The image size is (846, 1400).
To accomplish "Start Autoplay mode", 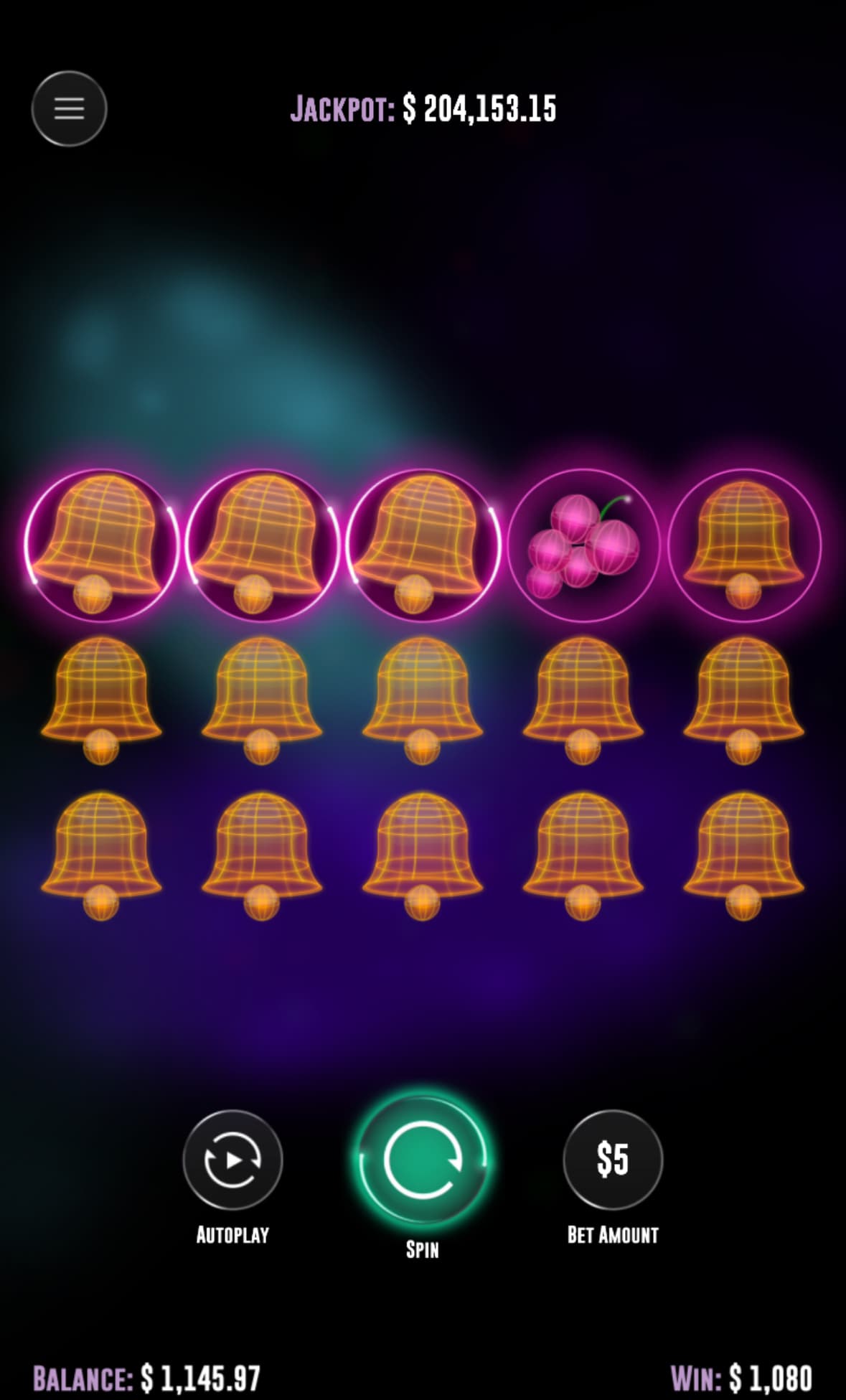I will [232, 1160].
